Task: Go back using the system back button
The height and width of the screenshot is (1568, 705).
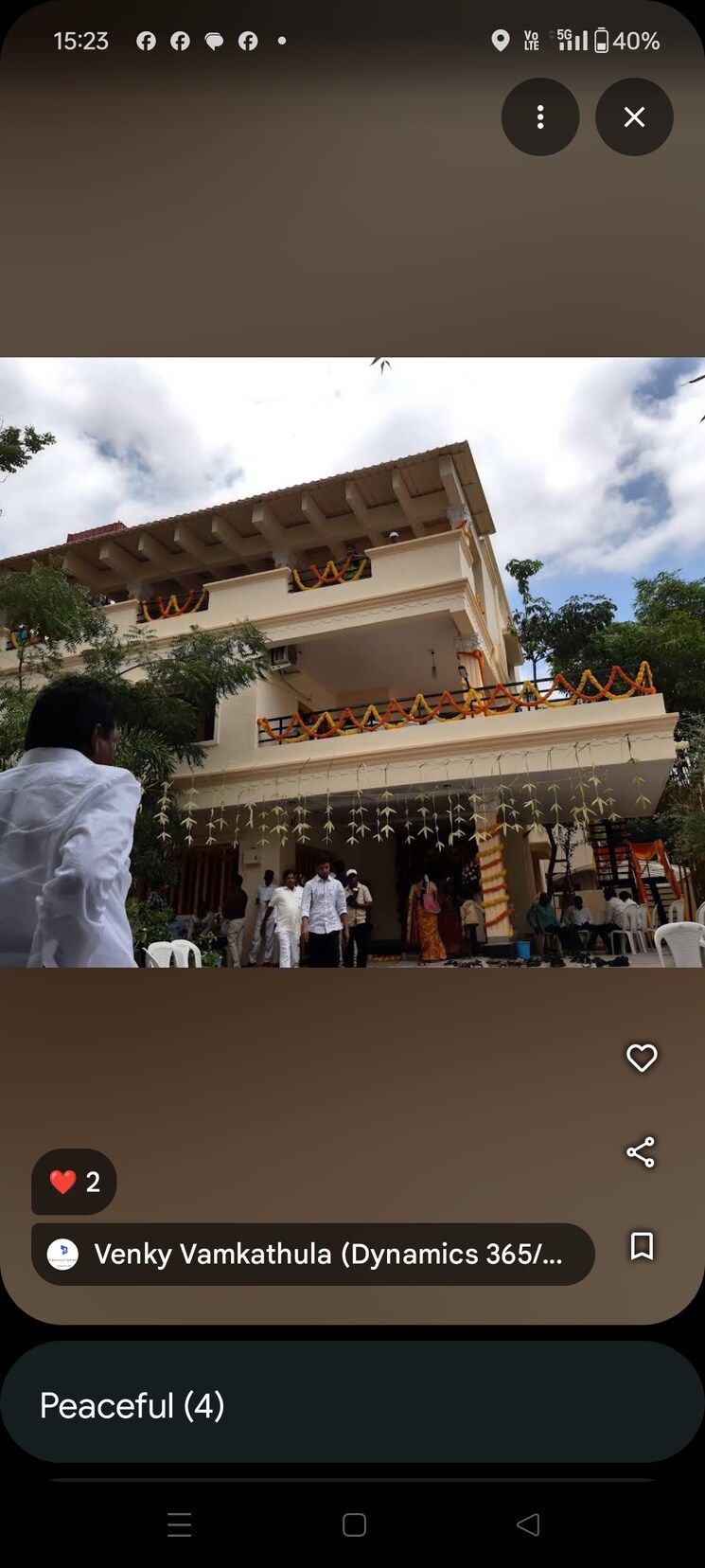Action: click(x=528, y=1524)
